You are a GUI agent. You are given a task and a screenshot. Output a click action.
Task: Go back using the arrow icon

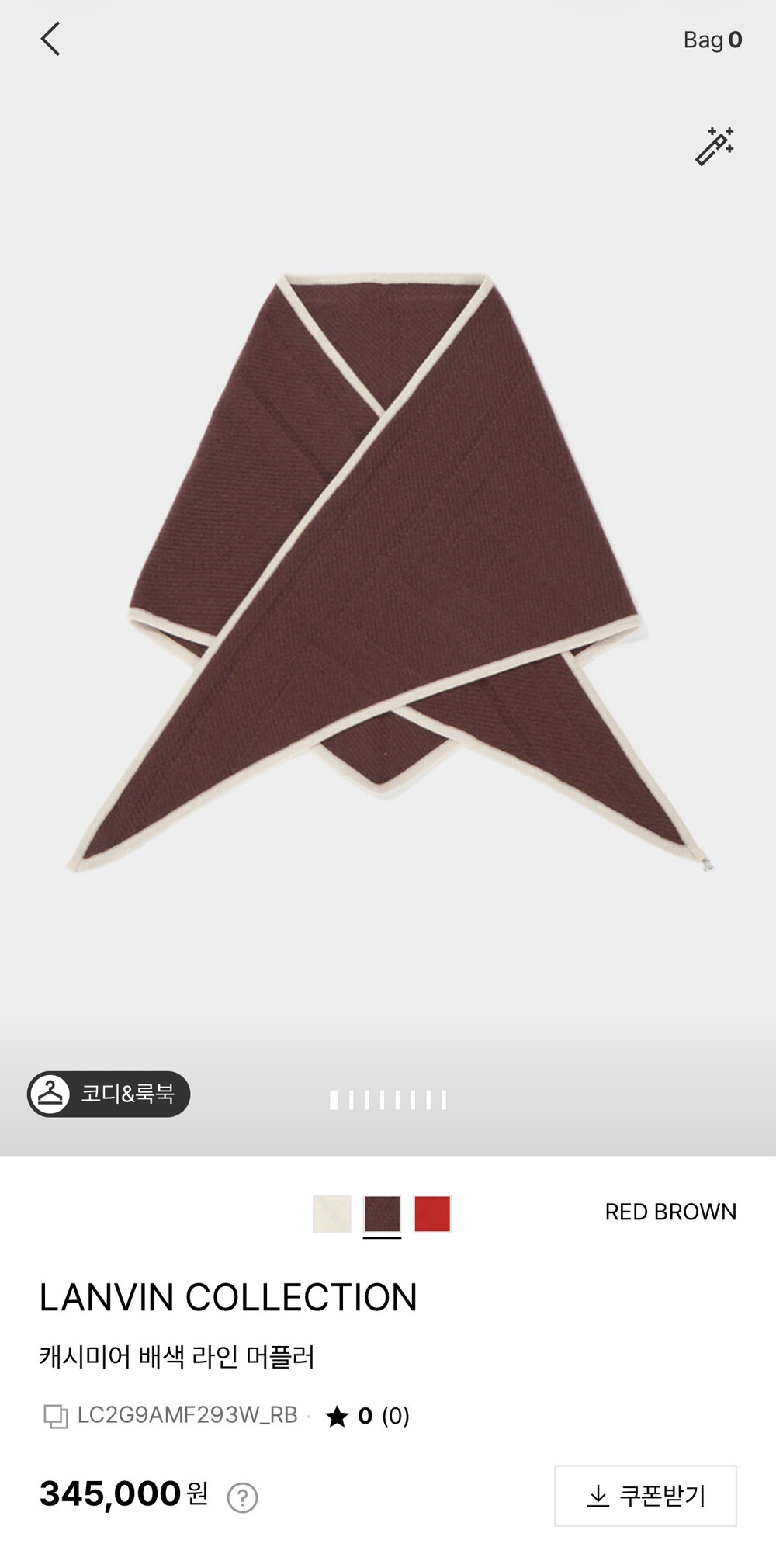point(50,39)
